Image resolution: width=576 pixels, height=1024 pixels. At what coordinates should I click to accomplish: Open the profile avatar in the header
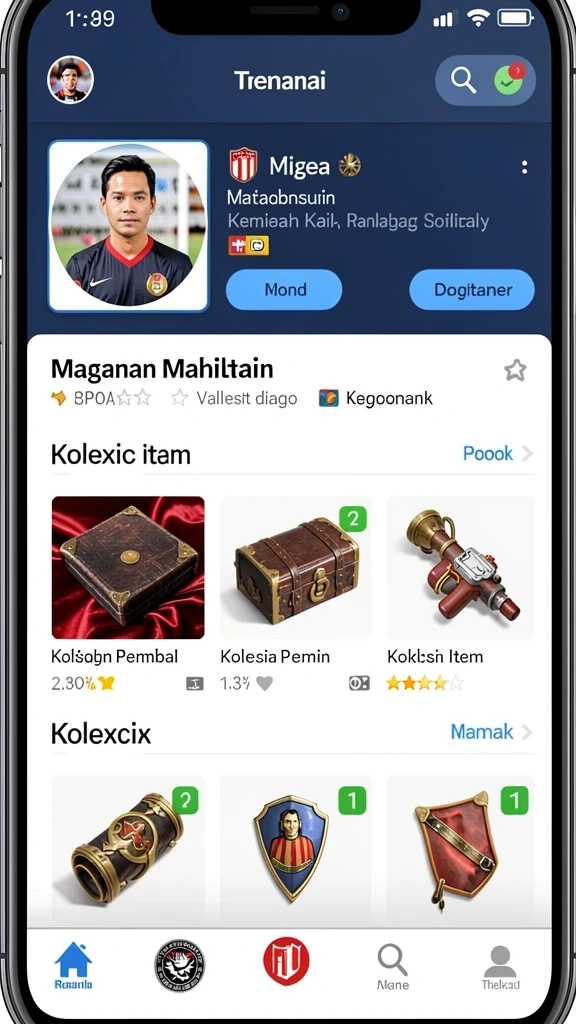tap(71, 80)
